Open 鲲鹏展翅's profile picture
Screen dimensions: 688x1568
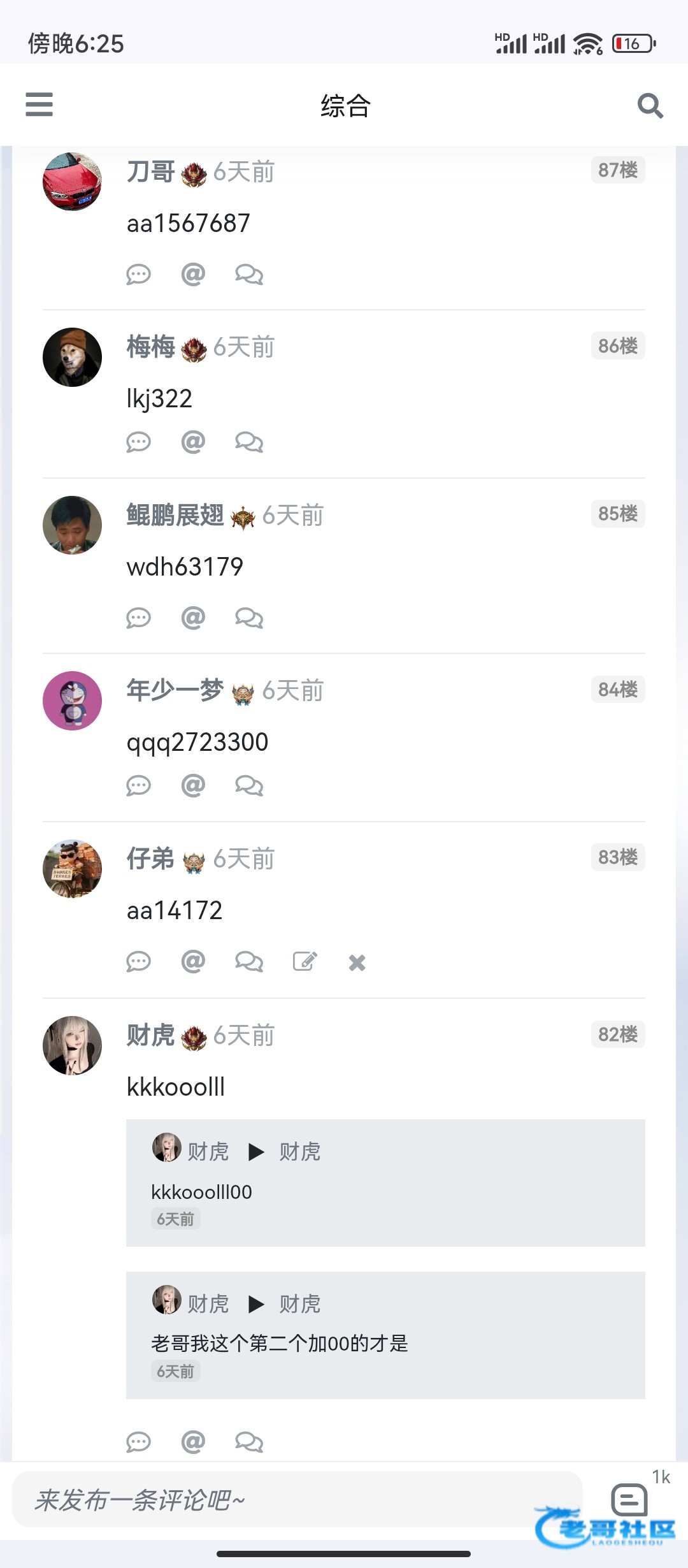click(x=72, y=525)
